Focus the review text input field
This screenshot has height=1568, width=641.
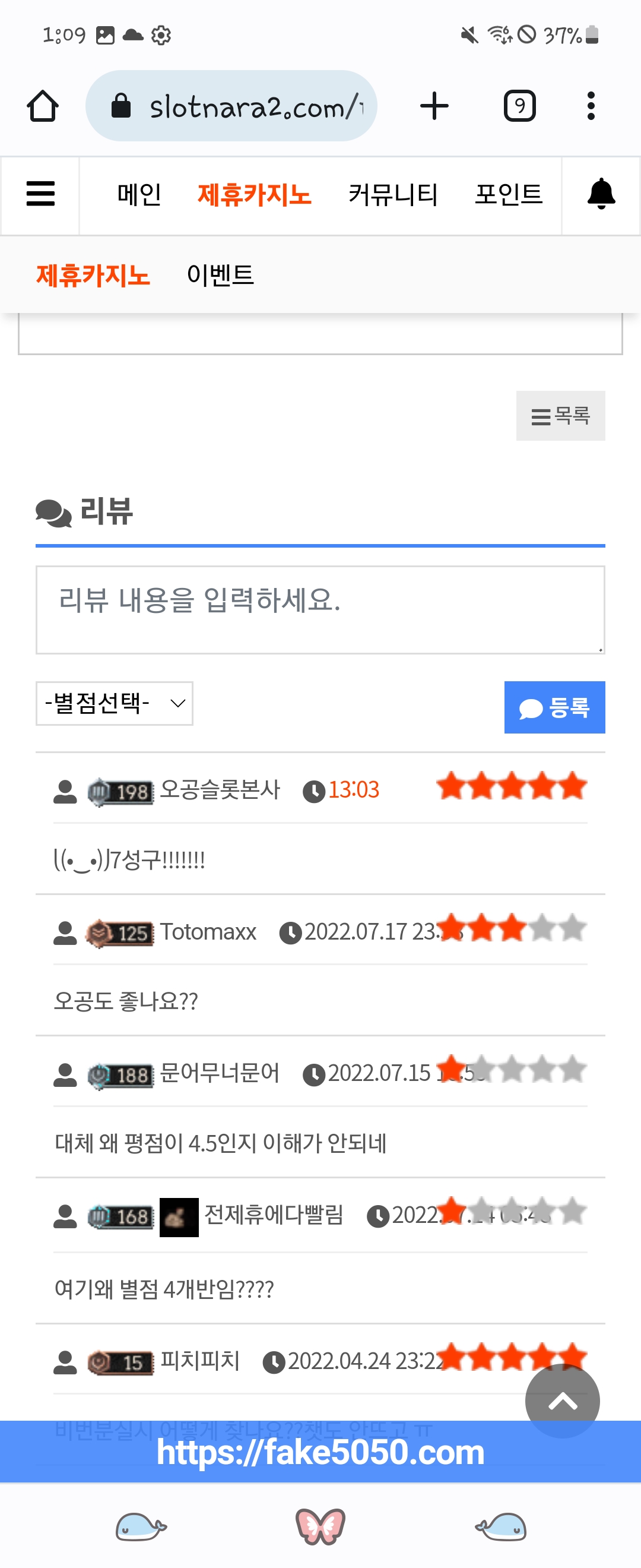coord(320,610)
